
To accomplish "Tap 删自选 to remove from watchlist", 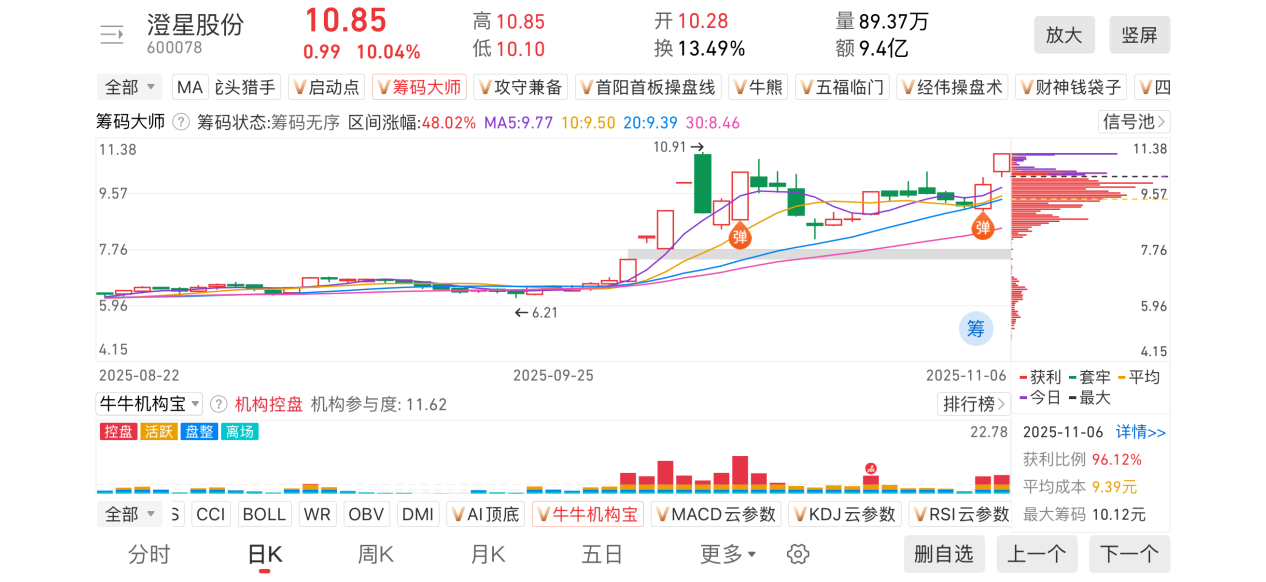I will (943, 554).
